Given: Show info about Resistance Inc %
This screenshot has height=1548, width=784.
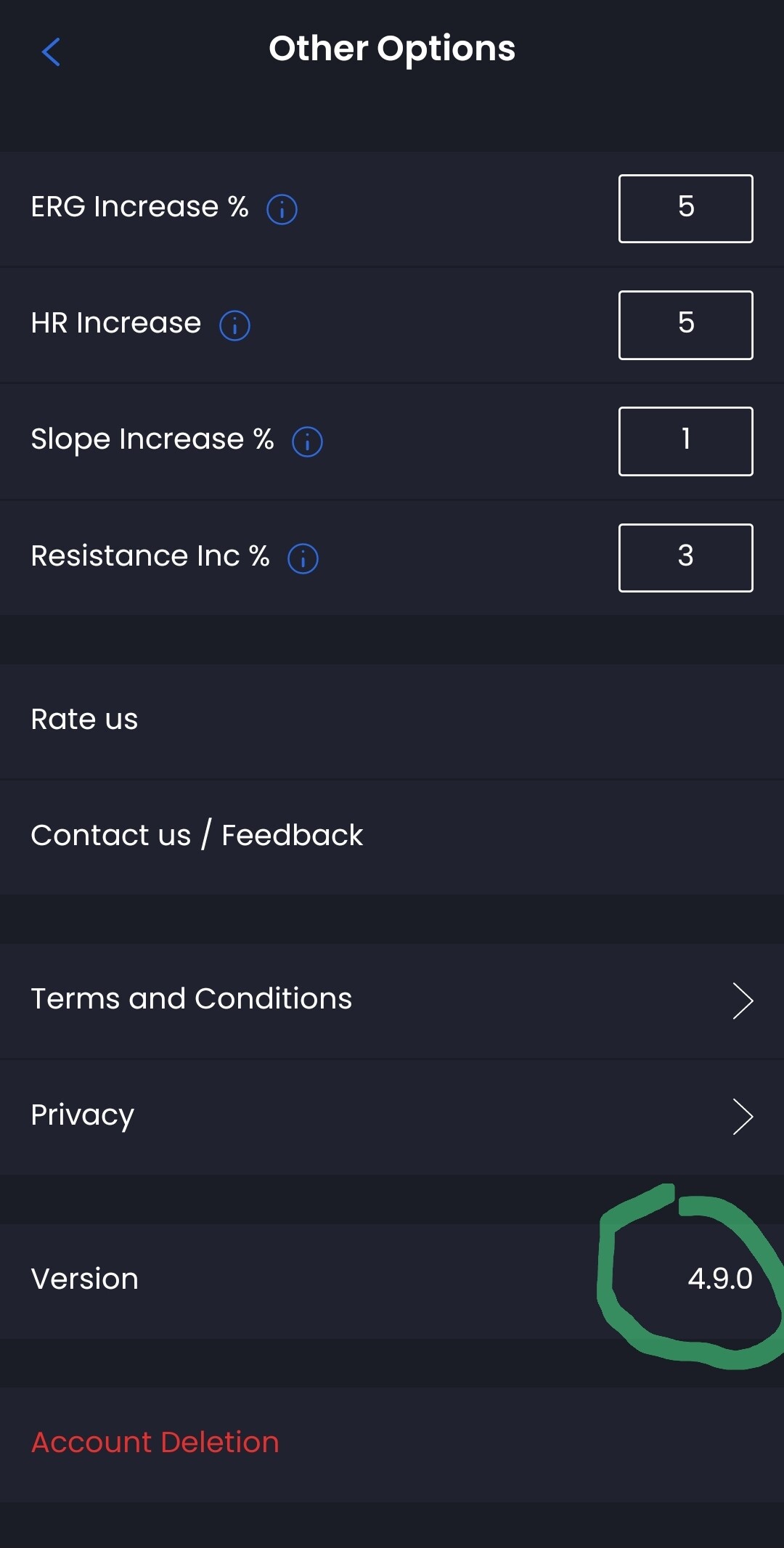Looking at the screenshot, I should click(x=303, y=558).
